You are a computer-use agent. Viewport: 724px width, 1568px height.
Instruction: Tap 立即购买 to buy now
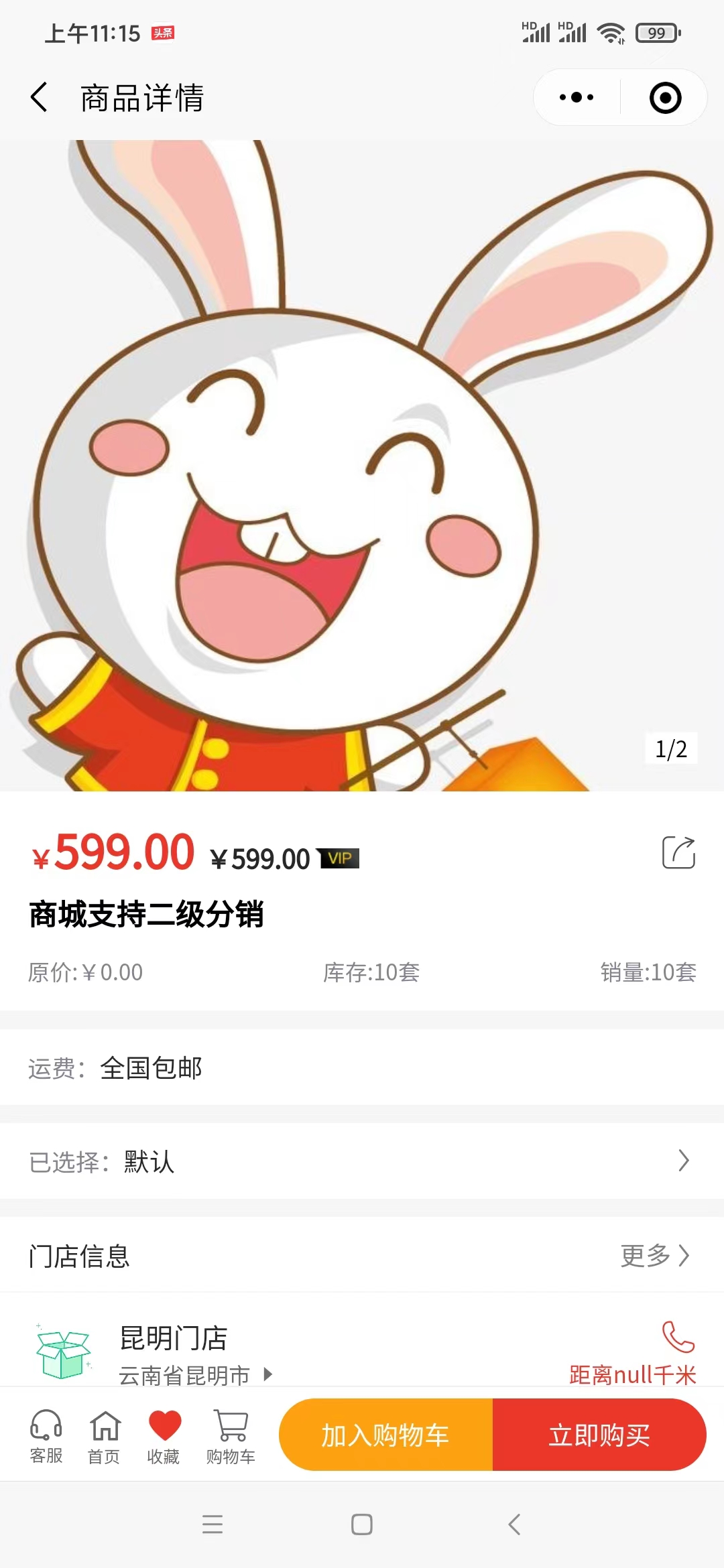pyautogui.click(x=599, y=1435)
